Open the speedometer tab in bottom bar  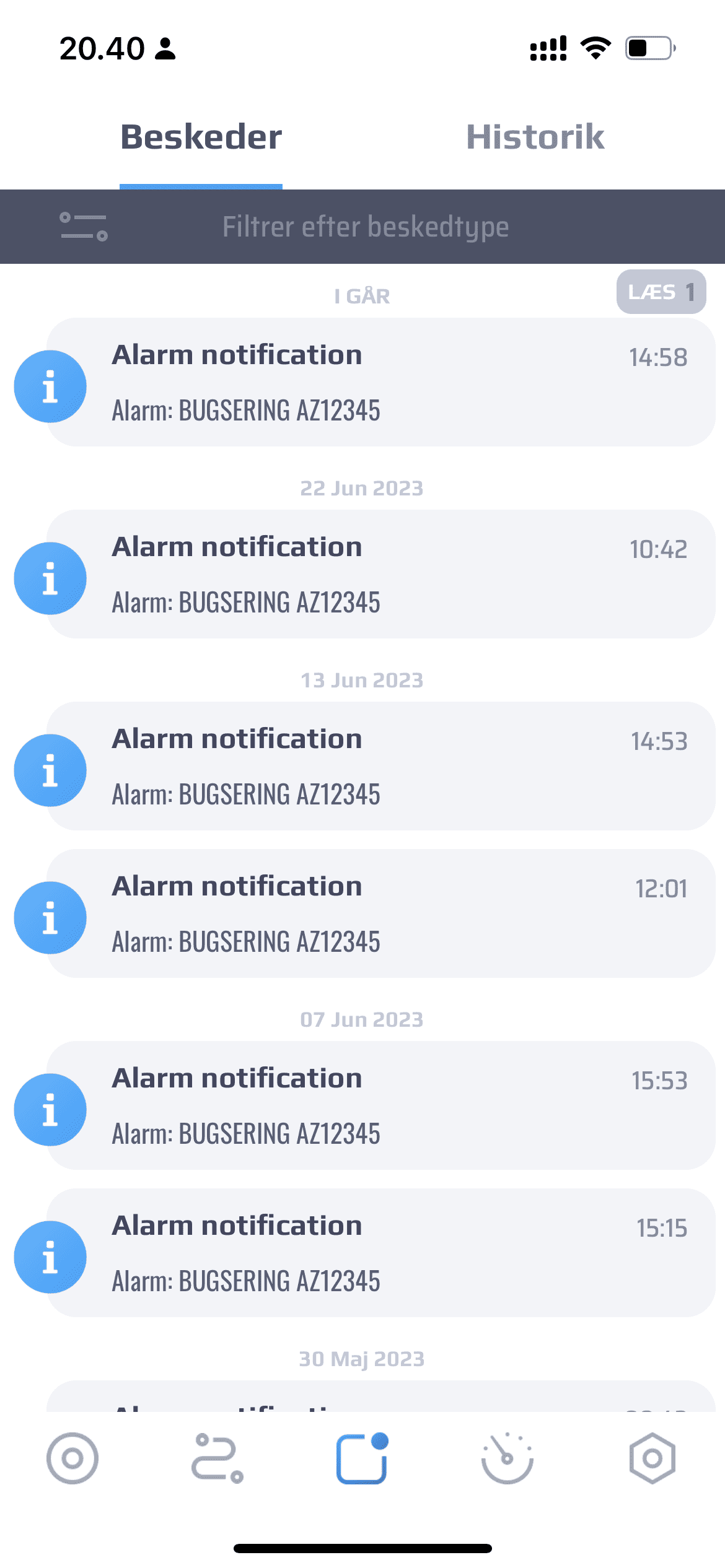point(507,1458)
